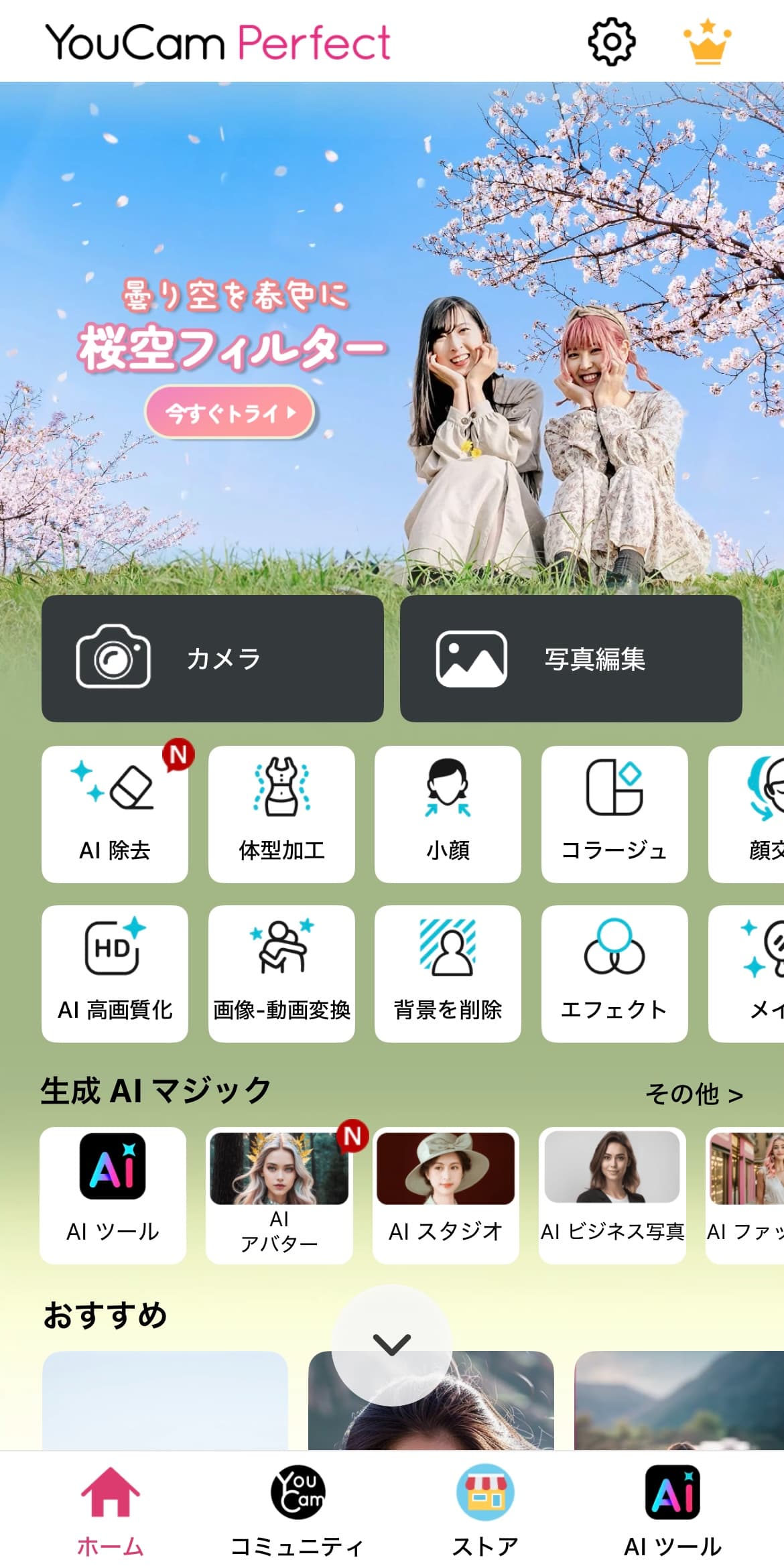Viewport: 784px width, 1568px height.
Task: Open the エフェクト tool
Action: tap(614, 973)
